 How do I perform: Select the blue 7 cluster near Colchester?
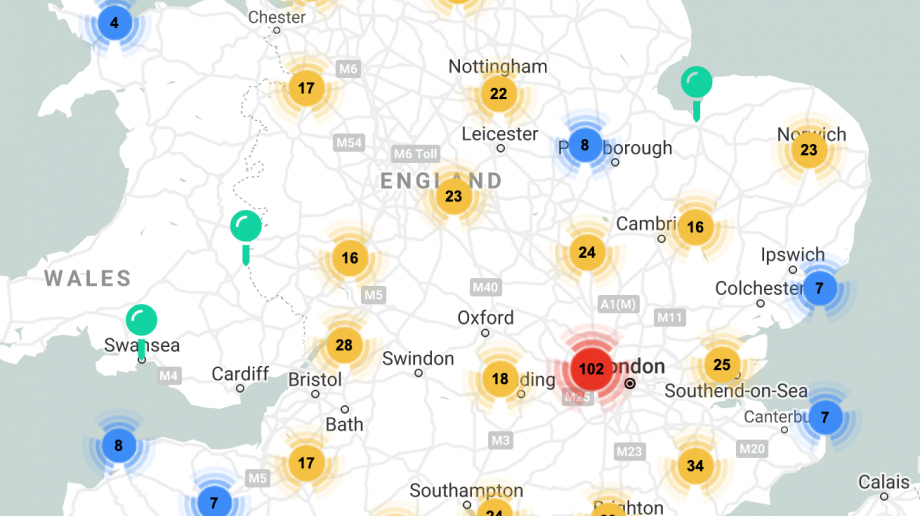click(x=819, y=289)
